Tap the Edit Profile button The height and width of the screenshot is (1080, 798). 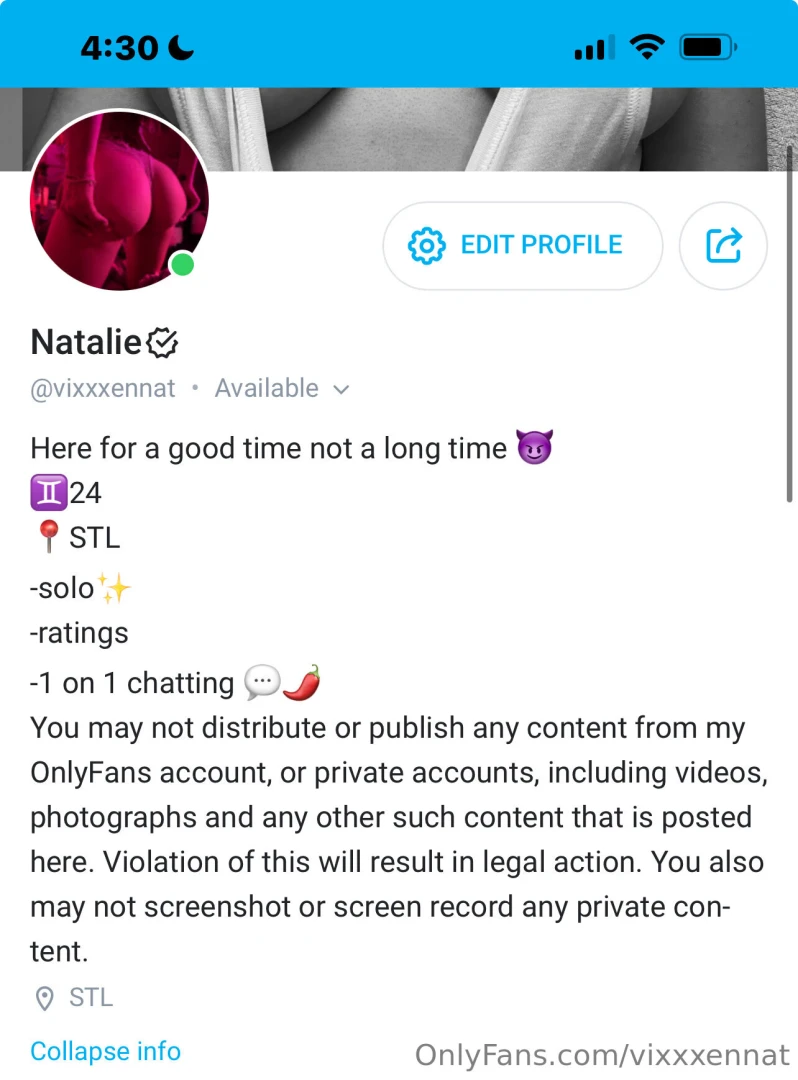click(x=522, y=245)
